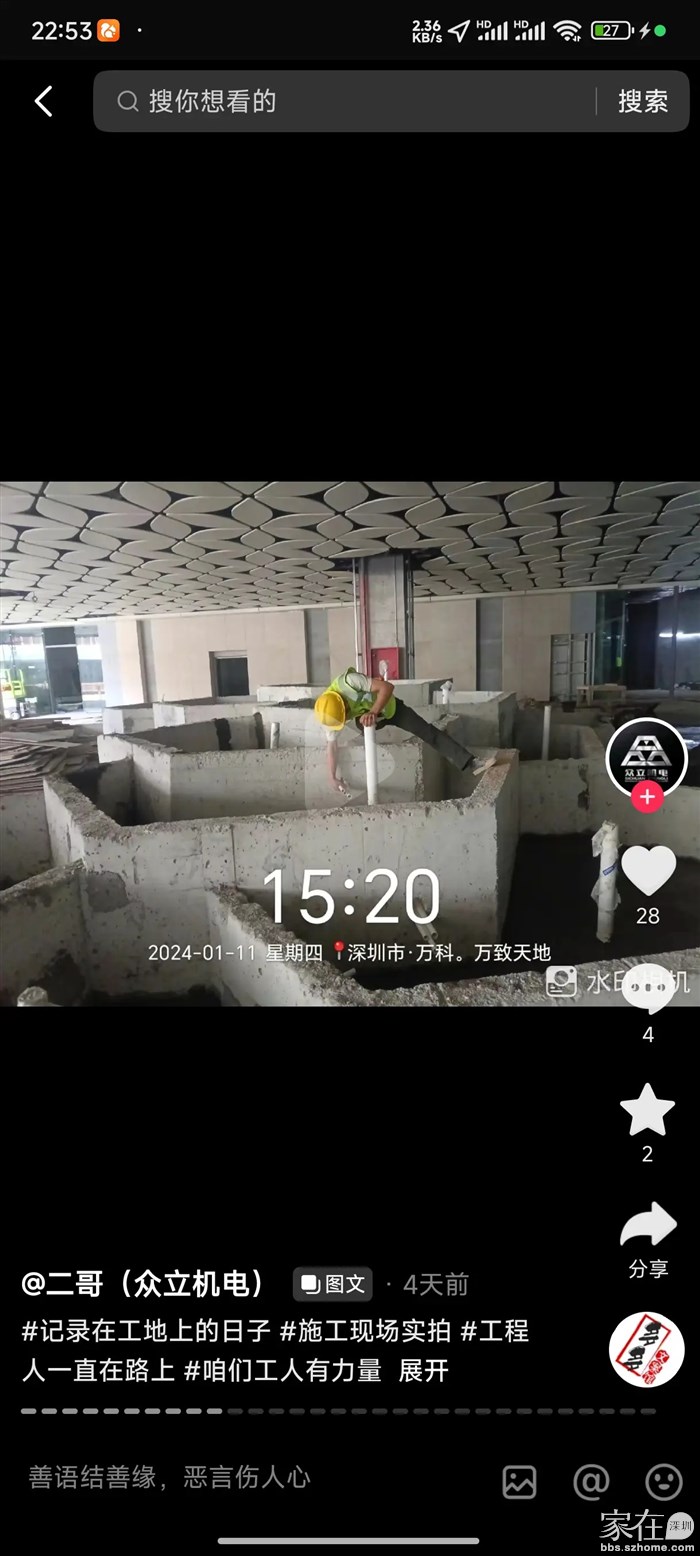700x1556 pixels.
Task: Like this post with the heart
Action: pos(648,871)
